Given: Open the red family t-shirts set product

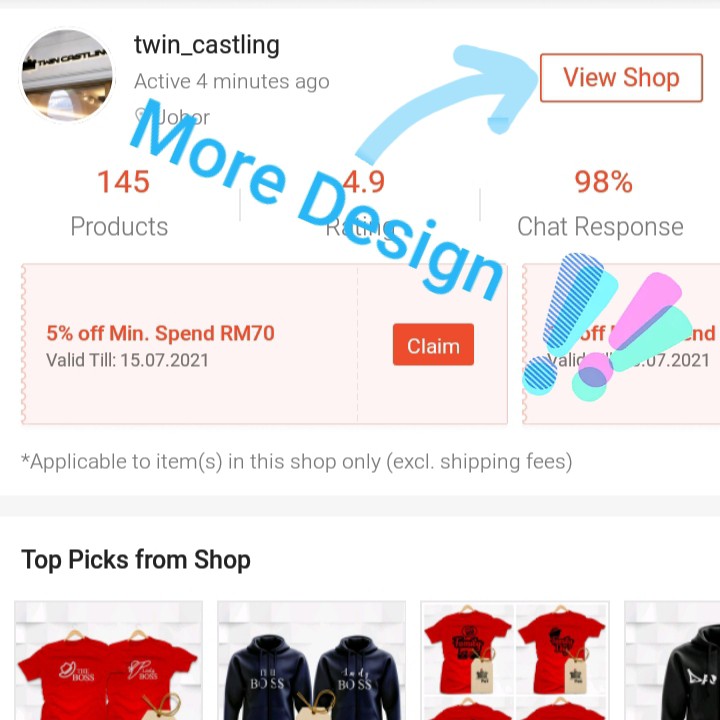Looking at the screenshot, I should coord(515,660).
